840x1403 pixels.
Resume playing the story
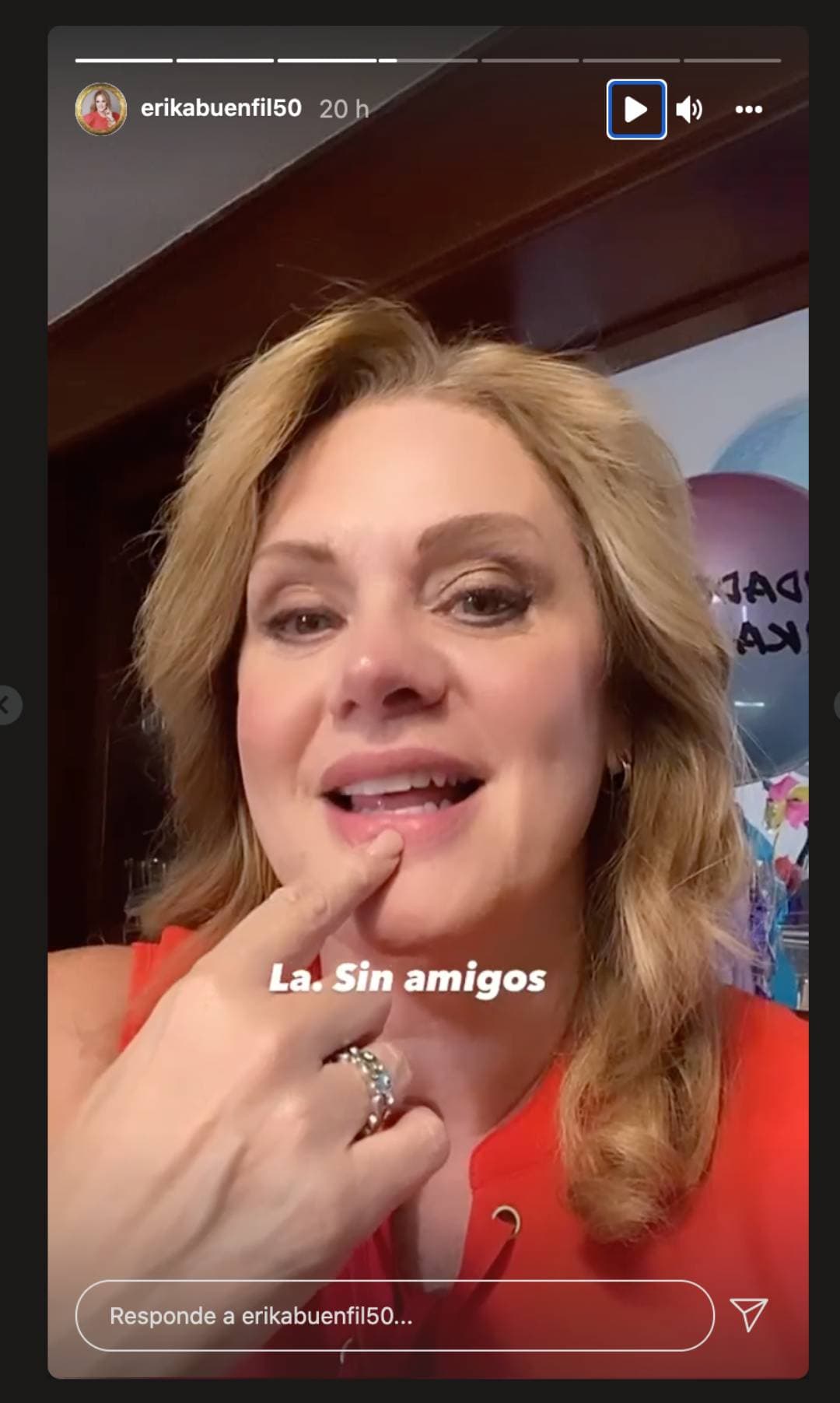pos(636,110)
